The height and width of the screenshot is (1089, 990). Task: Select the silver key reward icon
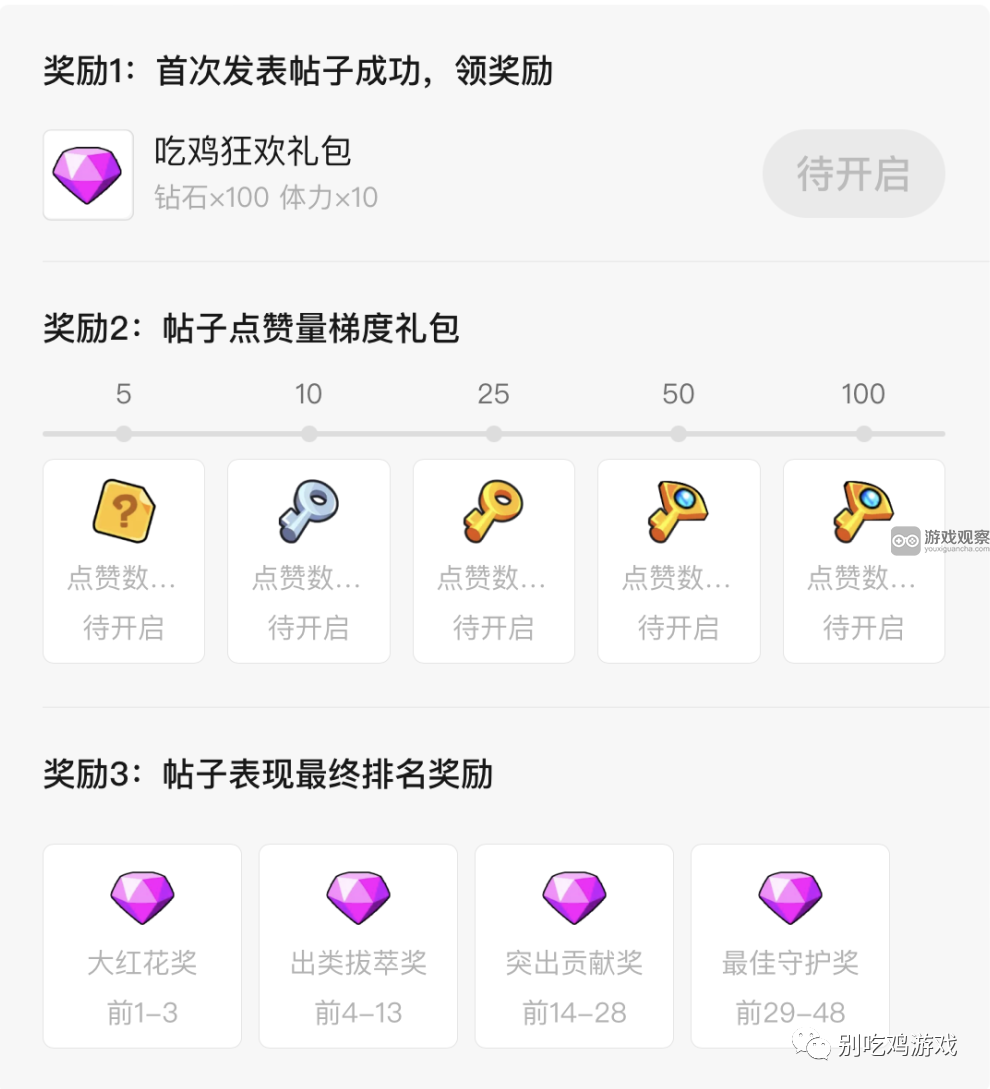[x=308, y=510]
